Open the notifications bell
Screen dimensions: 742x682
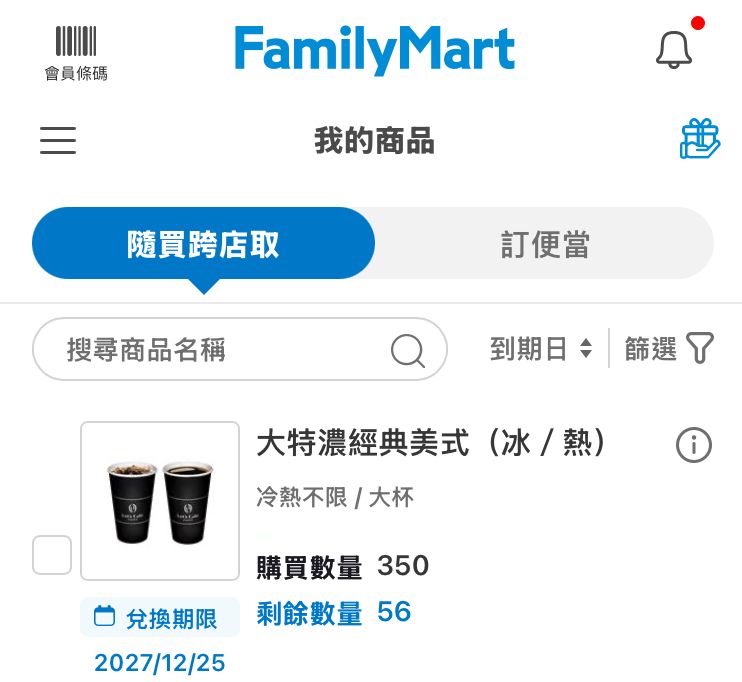point(674,49)
